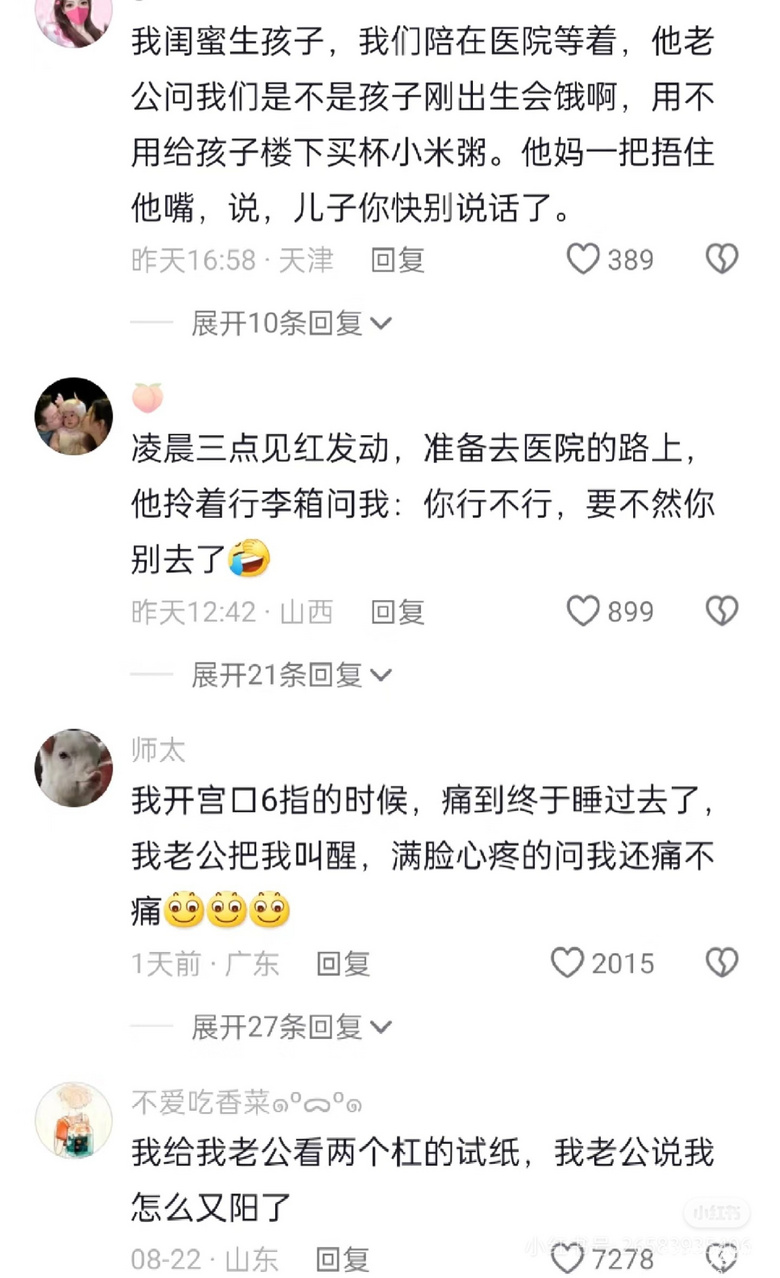The width and height of the screenshot is (780, 1278).
Task: Open 师太's profile avatar
Action: pyautogui.click(x=74, y=768)
